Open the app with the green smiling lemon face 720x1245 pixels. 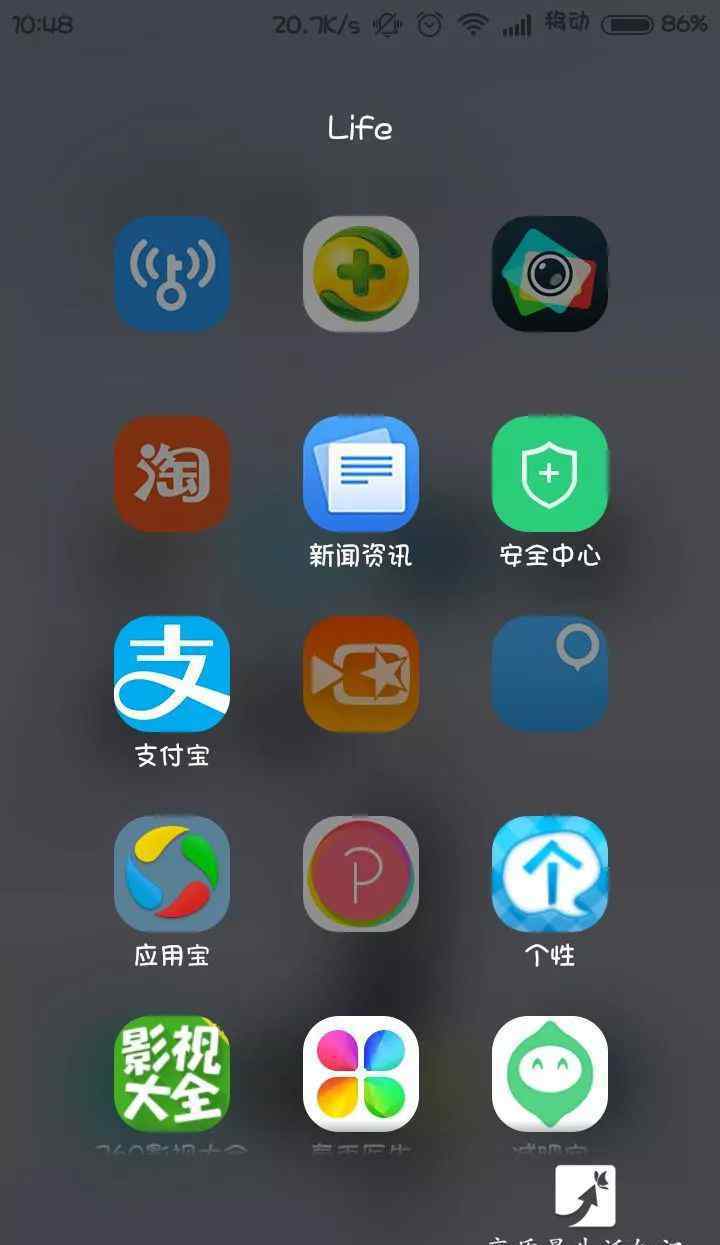point(550,1074)
